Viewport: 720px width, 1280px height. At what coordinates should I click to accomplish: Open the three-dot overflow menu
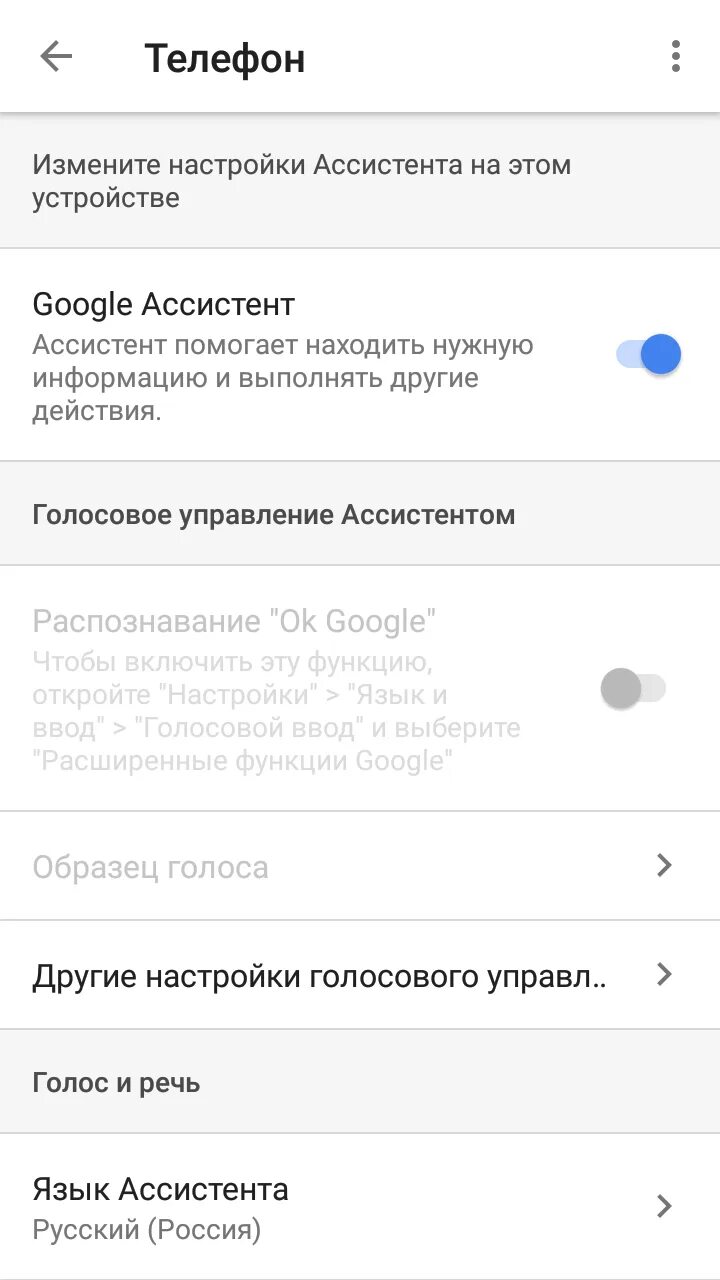tap(676, 57)
